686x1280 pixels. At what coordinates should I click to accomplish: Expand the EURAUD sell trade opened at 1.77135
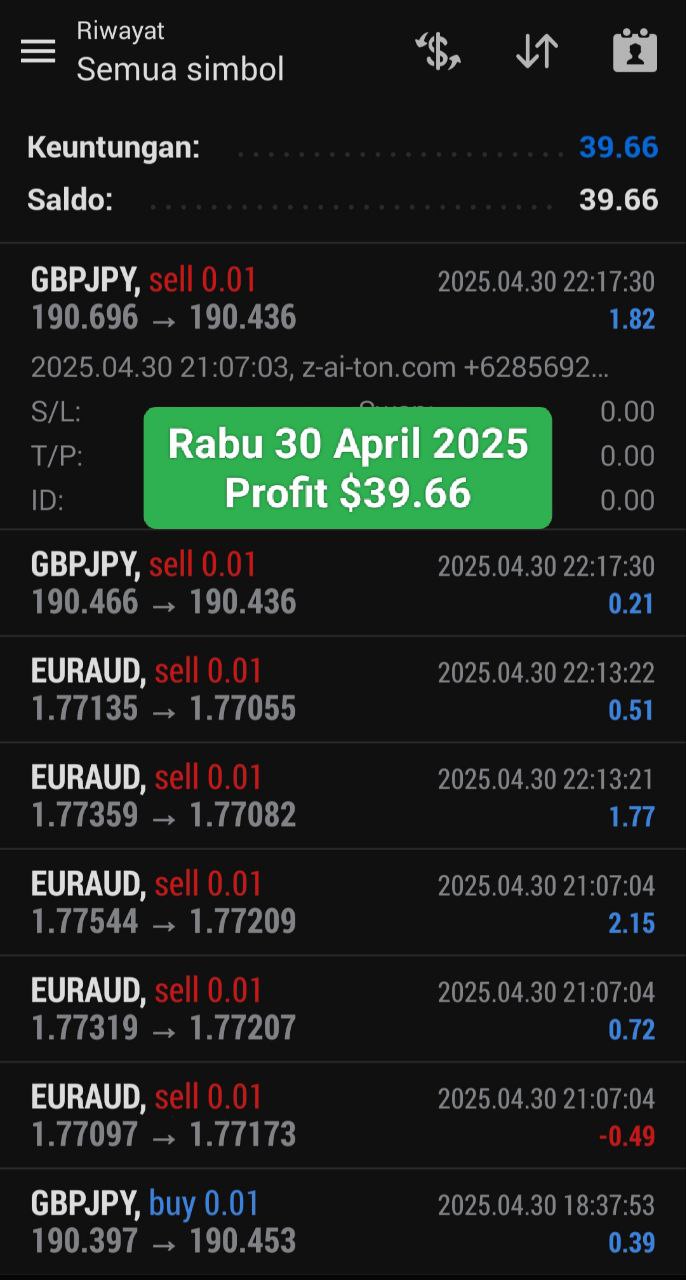pyautogui.click(x=343, y=690)
